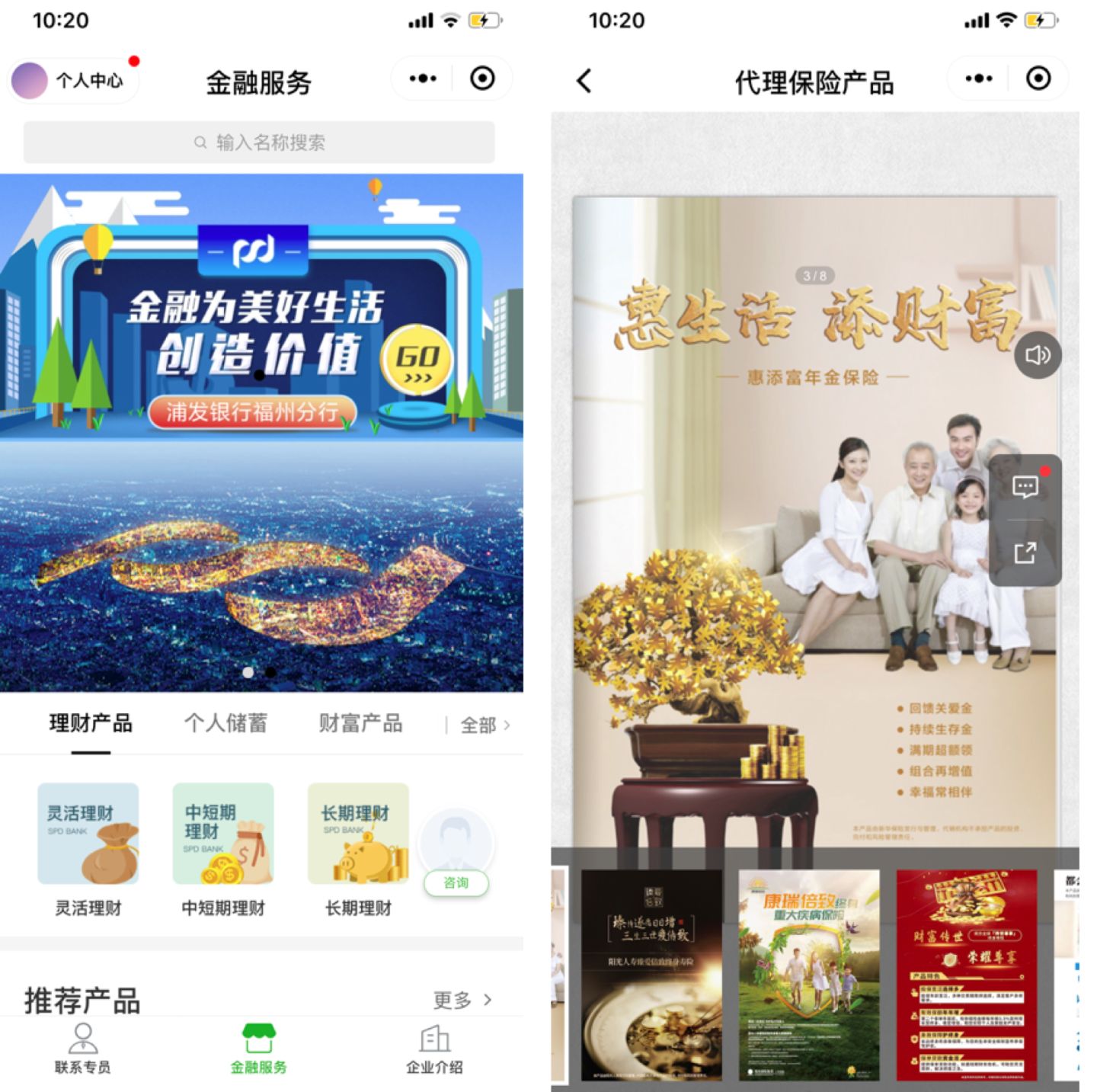
Task: Open 个人中心 profile entry
Action: pyautogui.click(x=73, y=80)
